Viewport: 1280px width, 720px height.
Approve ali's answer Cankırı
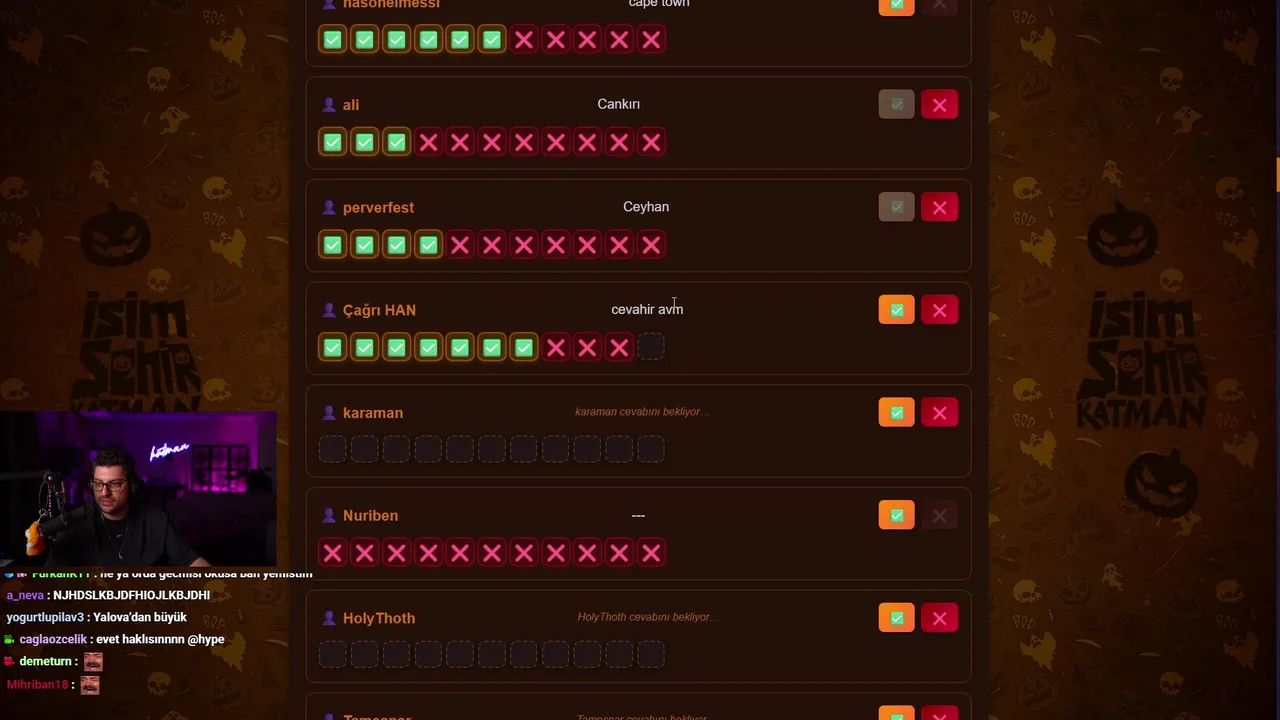[x=896, y=105]
